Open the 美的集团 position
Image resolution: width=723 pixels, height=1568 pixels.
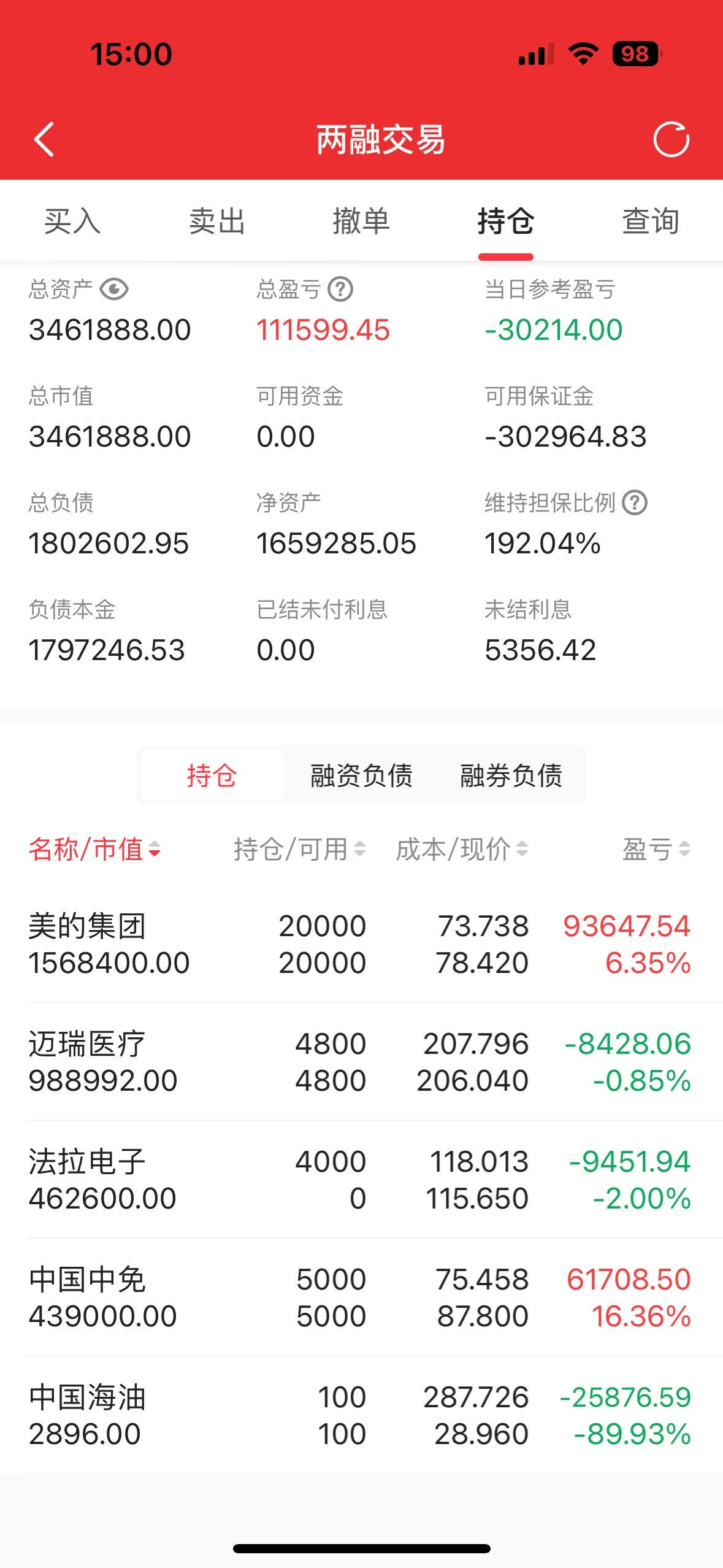point(361,944)
